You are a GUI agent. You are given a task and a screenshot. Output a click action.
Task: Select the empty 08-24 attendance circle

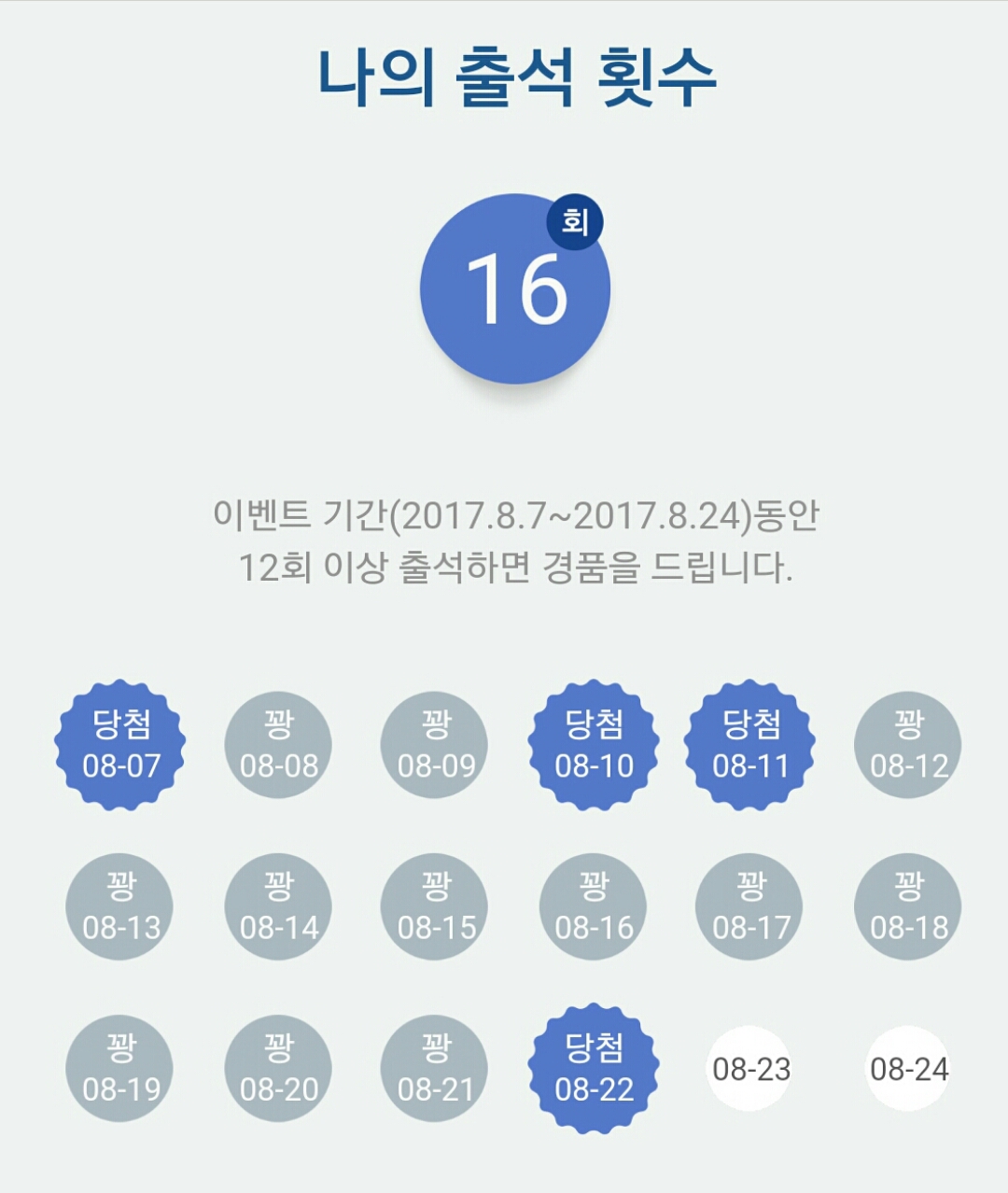[908, 1068]
